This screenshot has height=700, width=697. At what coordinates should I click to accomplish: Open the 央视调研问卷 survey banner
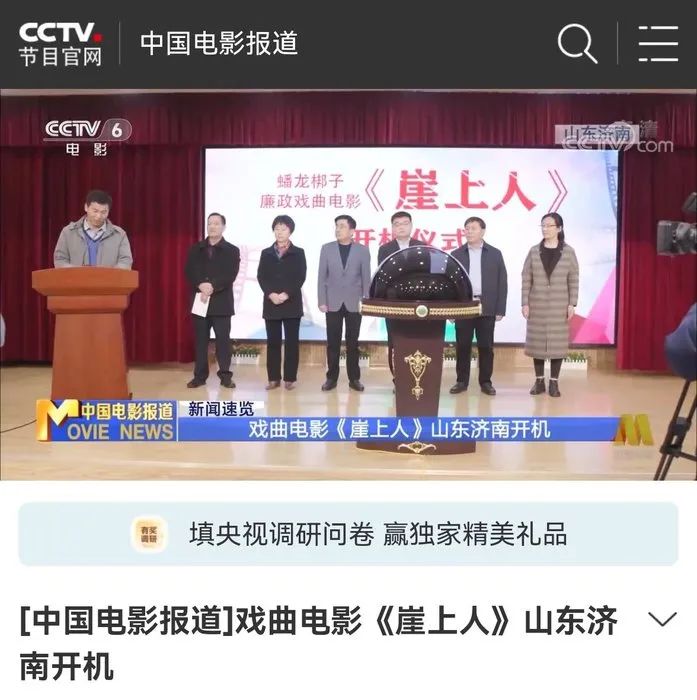tap(348, 534)
